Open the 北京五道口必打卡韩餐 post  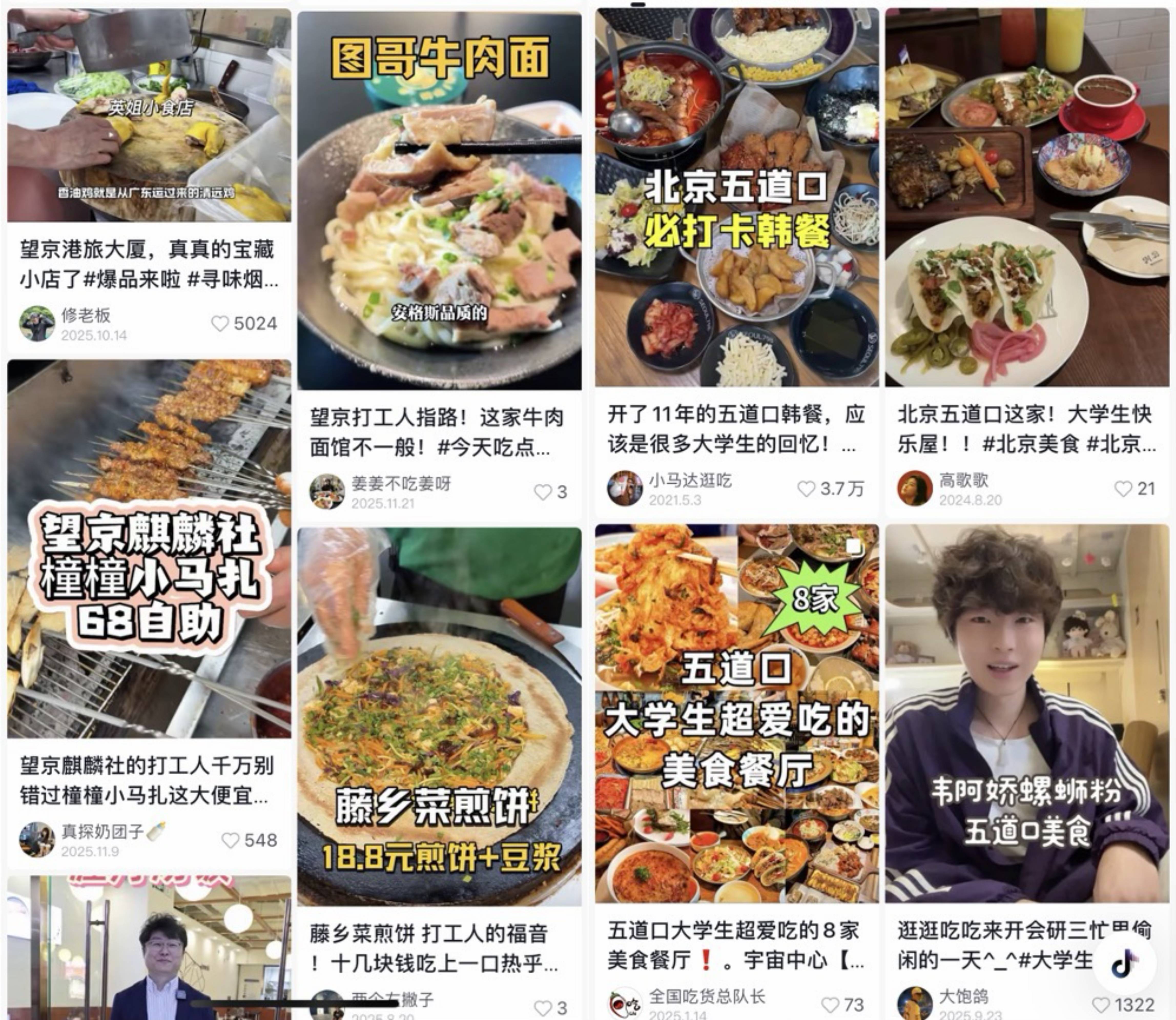click(737, 197)
